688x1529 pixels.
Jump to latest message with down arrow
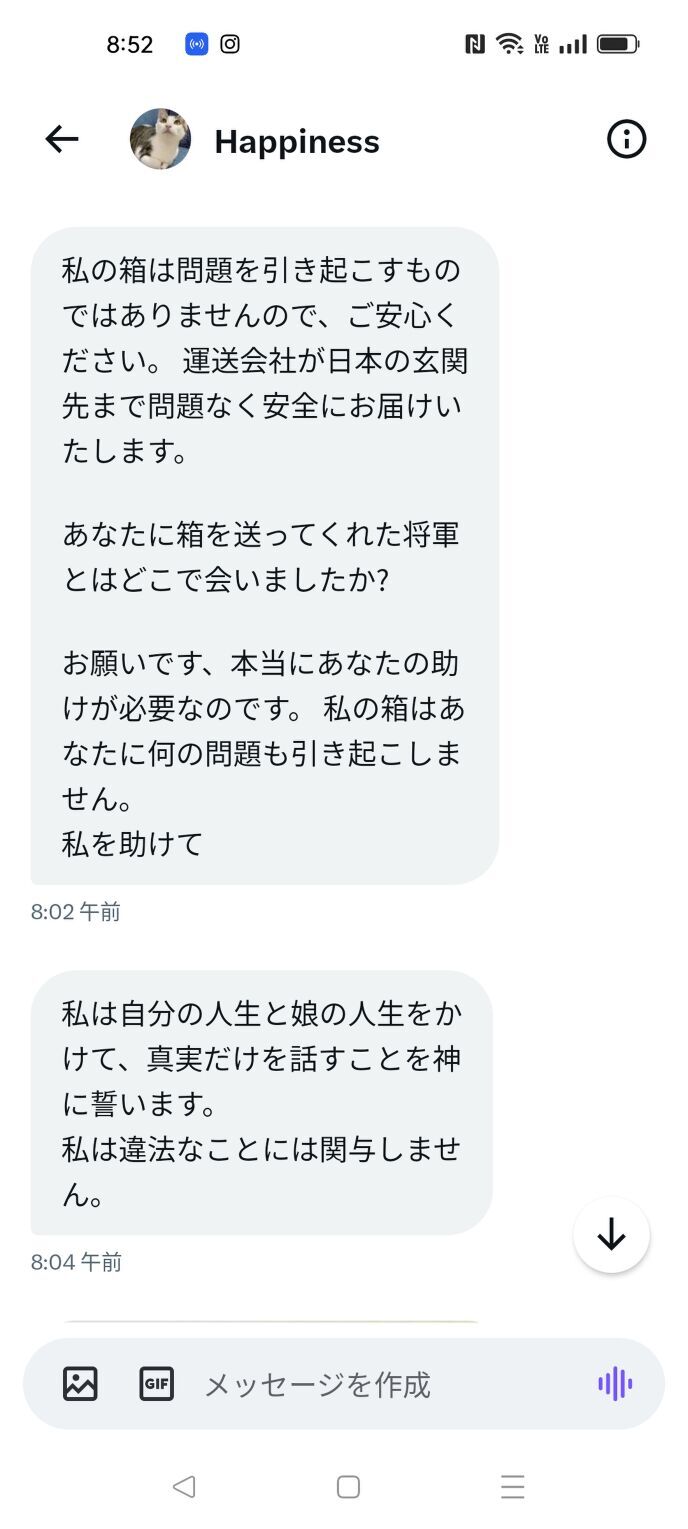(611, 1236)
